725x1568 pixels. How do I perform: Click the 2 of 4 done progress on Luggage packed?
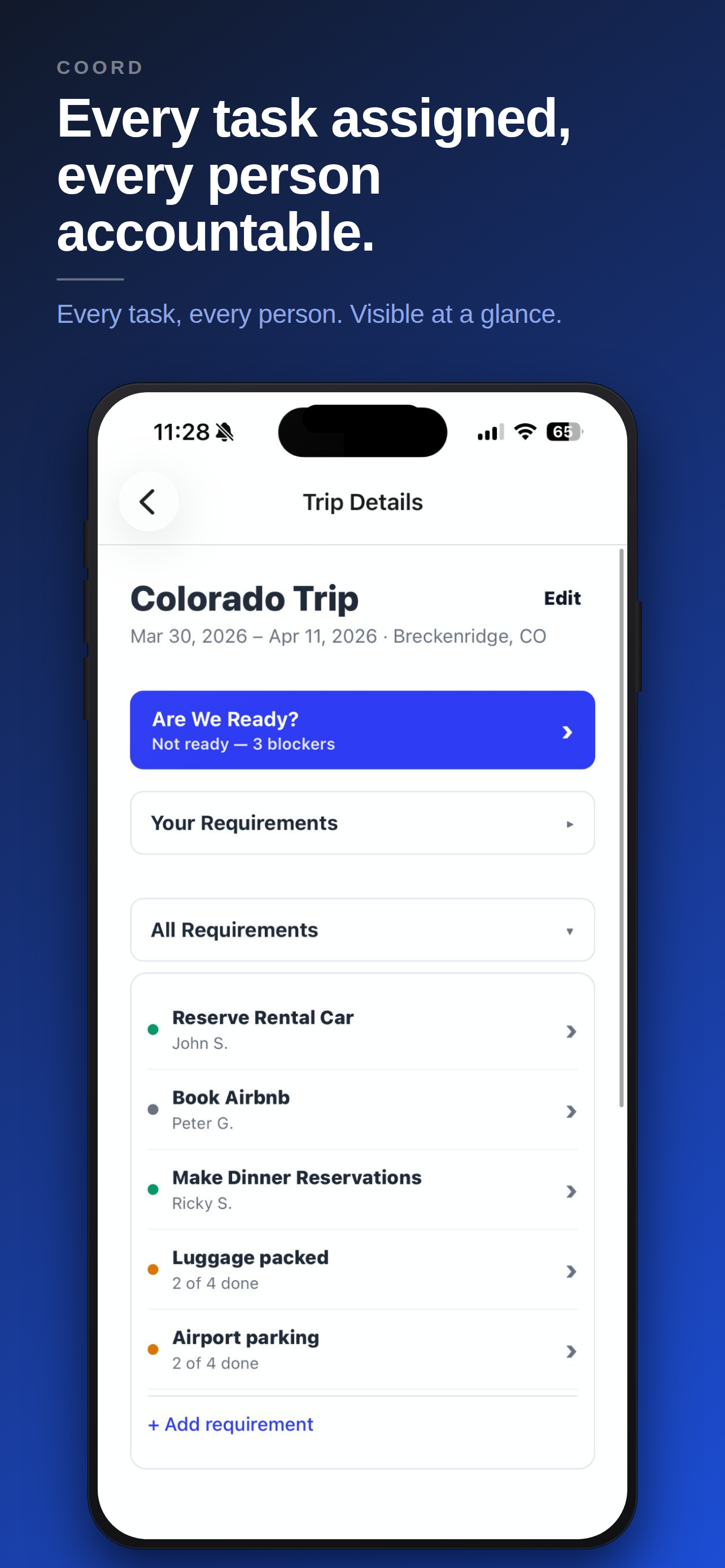tap(215, 1282)
